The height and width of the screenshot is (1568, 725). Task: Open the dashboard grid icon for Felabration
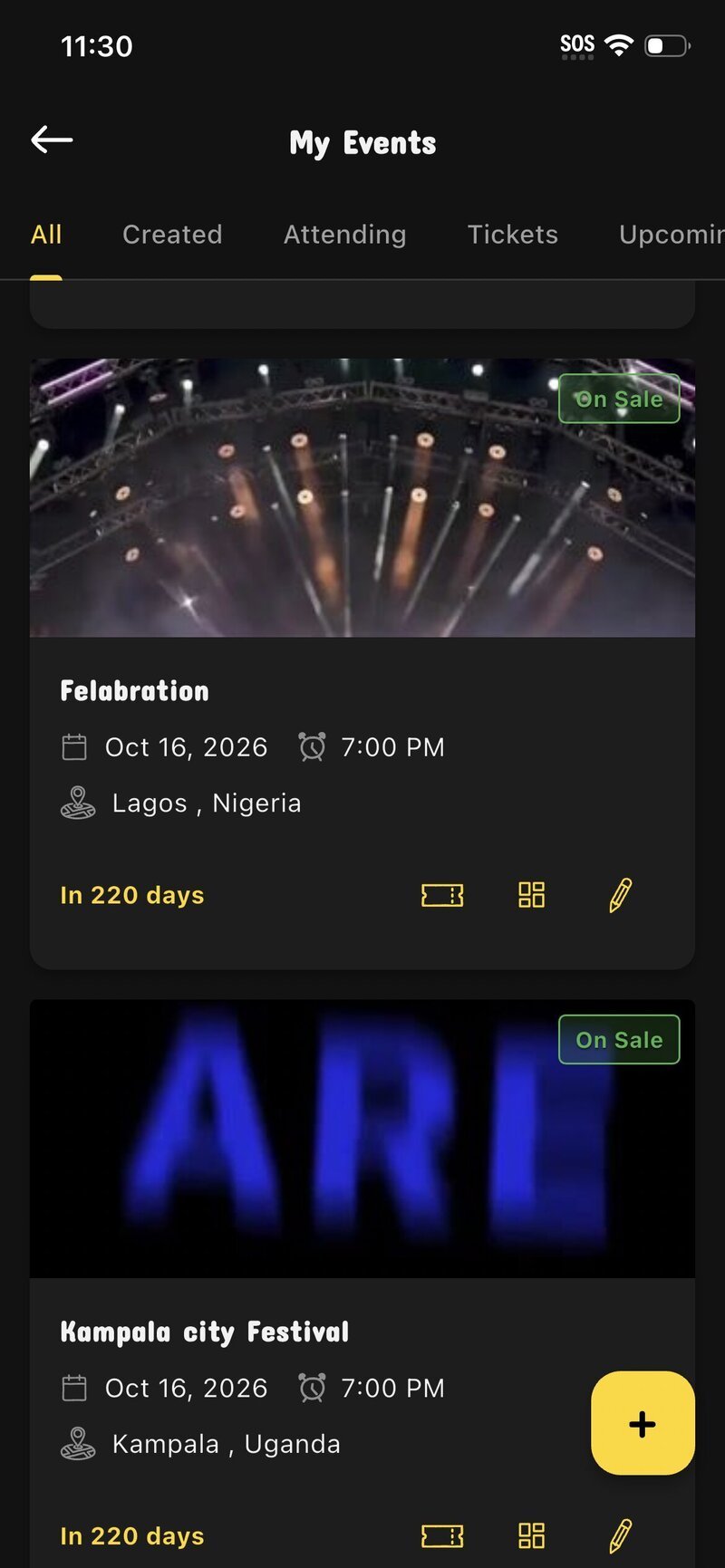point(531,895)
